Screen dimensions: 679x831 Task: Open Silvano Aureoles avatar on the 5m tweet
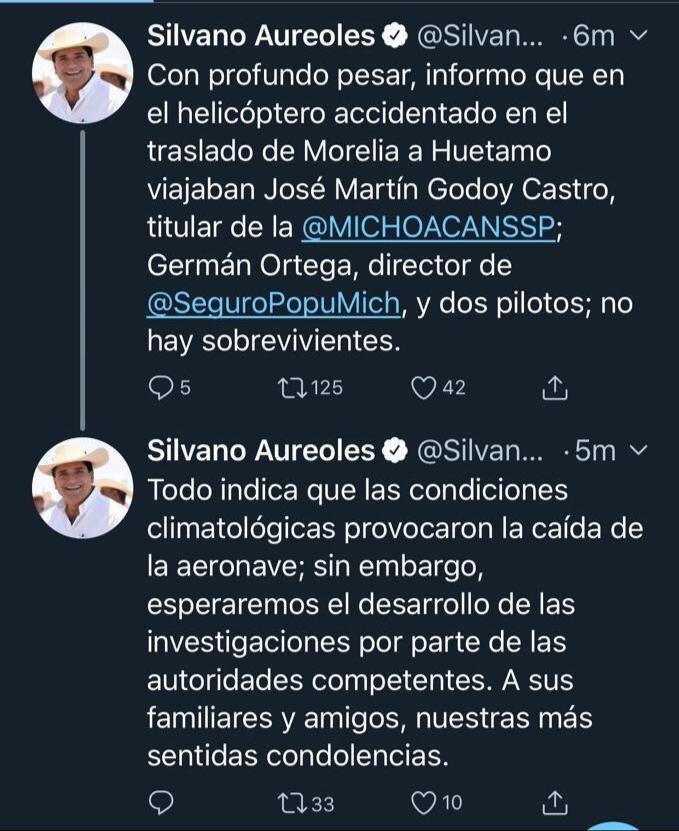(x=82, y=487)
